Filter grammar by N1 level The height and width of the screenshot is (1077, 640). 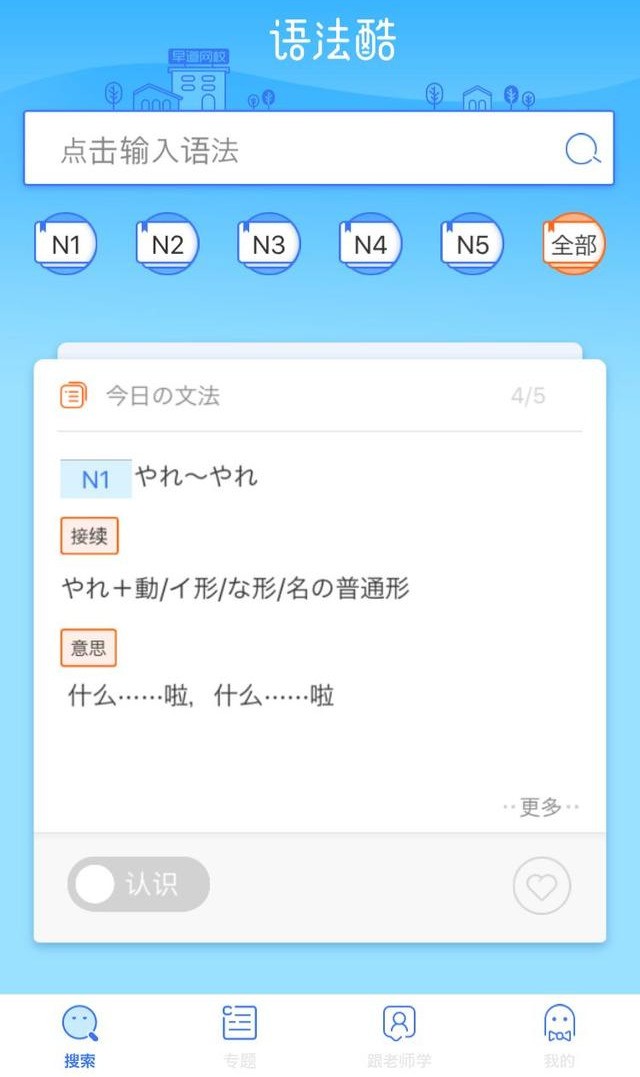(66, 244)
